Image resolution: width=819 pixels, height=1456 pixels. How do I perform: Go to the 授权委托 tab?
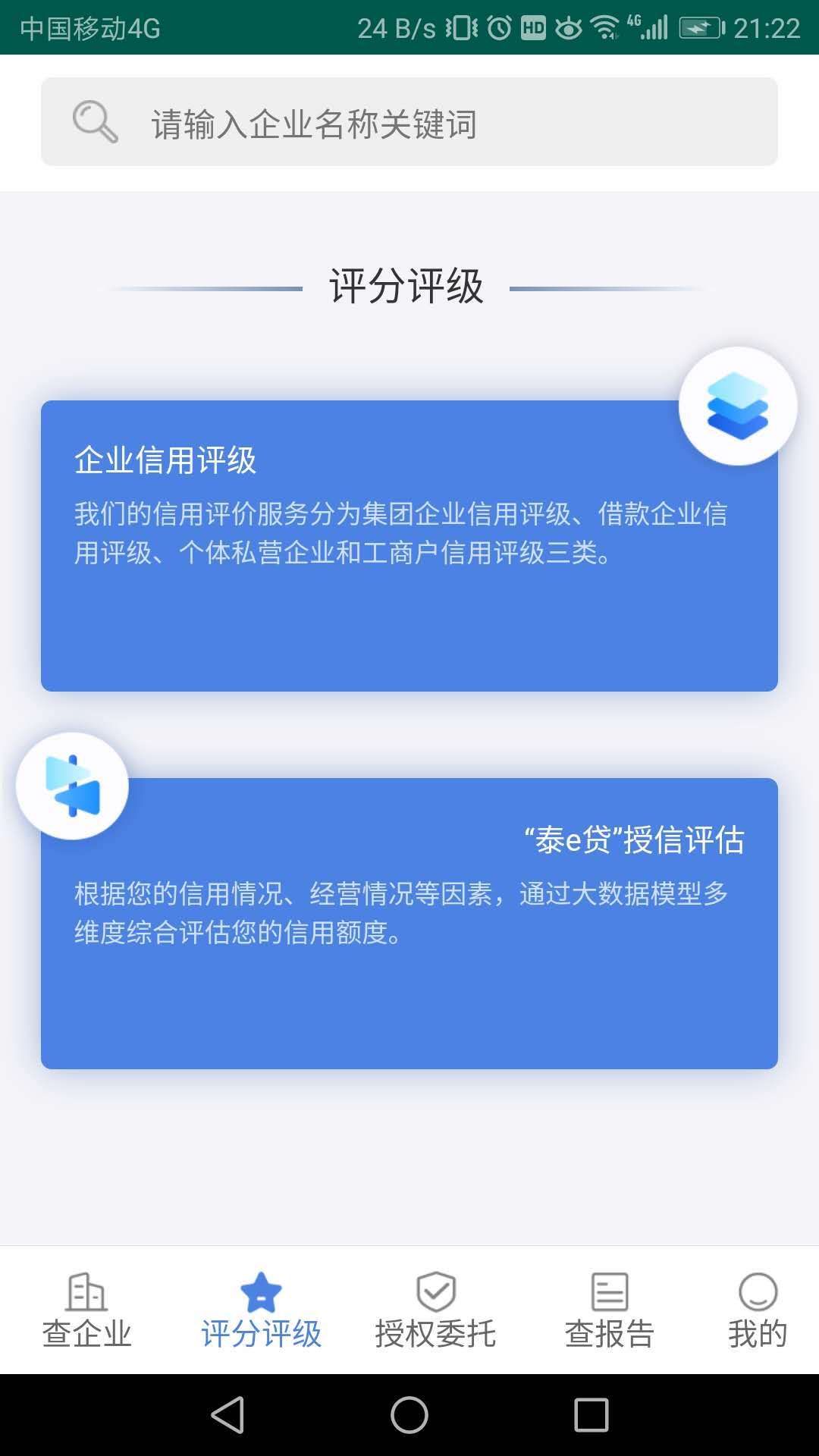coord(435,1310)
